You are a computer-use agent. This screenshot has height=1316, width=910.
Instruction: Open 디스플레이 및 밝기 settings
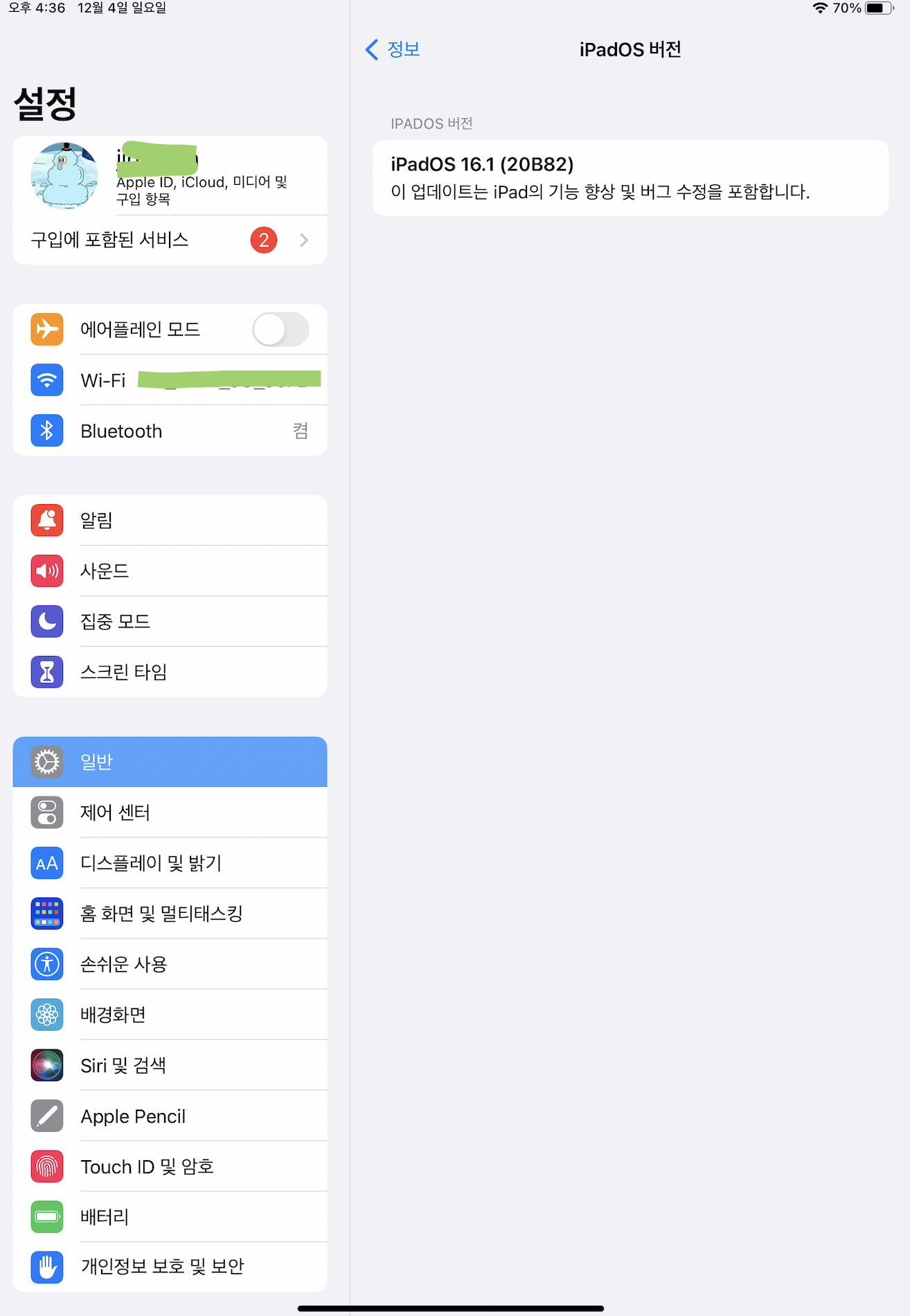tap(170, 863)
